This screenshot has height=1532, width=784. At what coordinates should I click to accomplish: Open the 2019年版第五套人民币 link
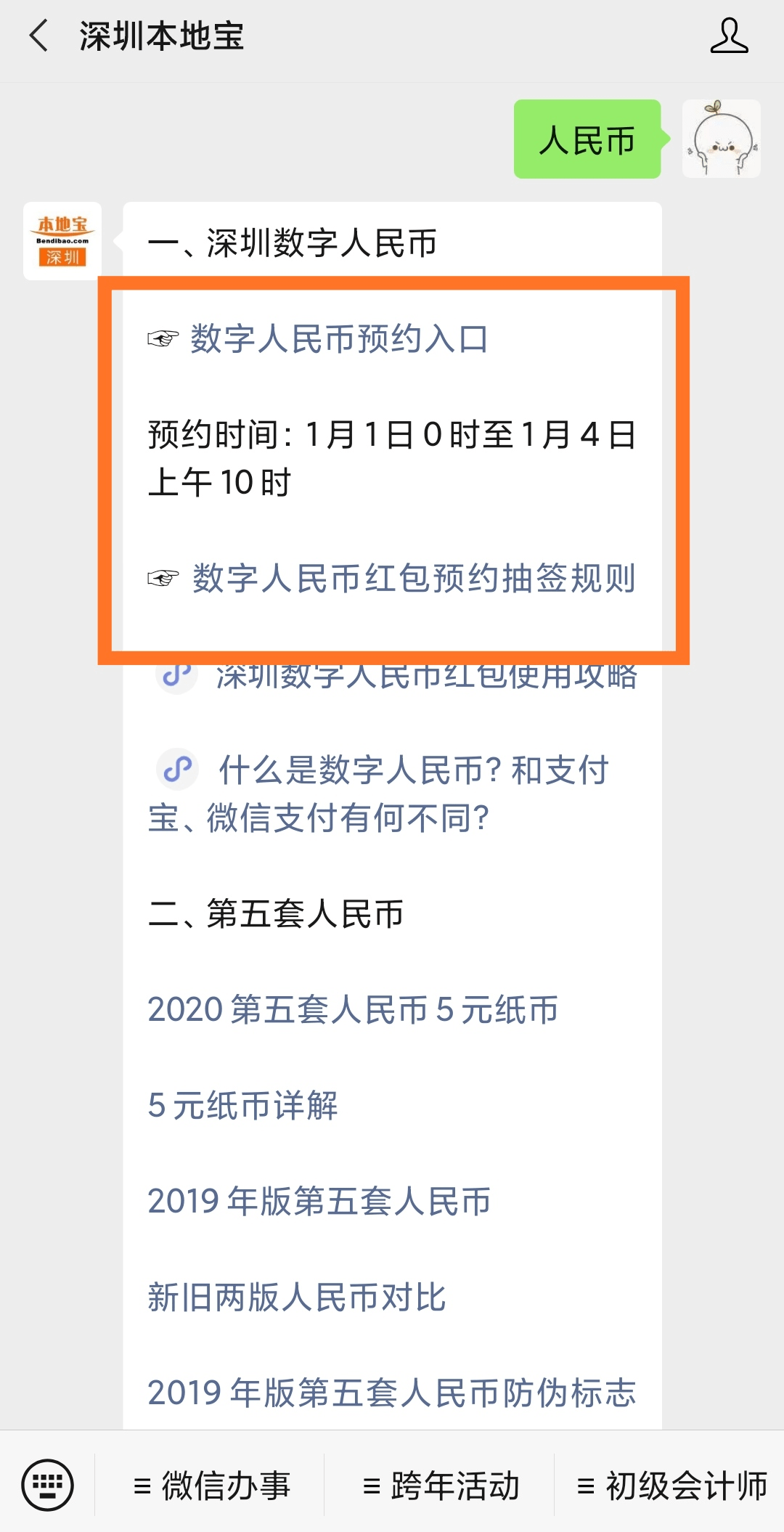click(x=319, y=1202)
